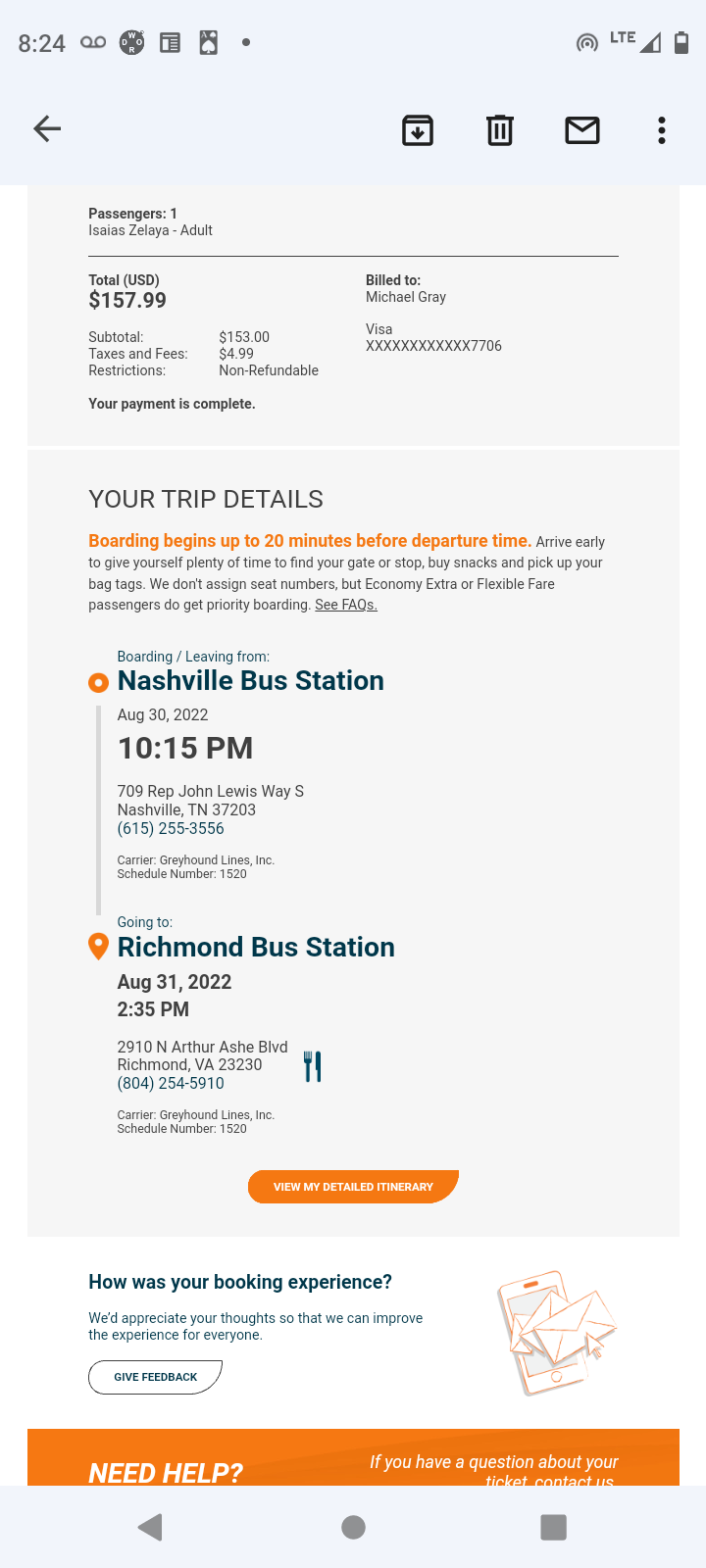
Task: Tap the Give Feedback button
Action: [x=155, y=1377]
